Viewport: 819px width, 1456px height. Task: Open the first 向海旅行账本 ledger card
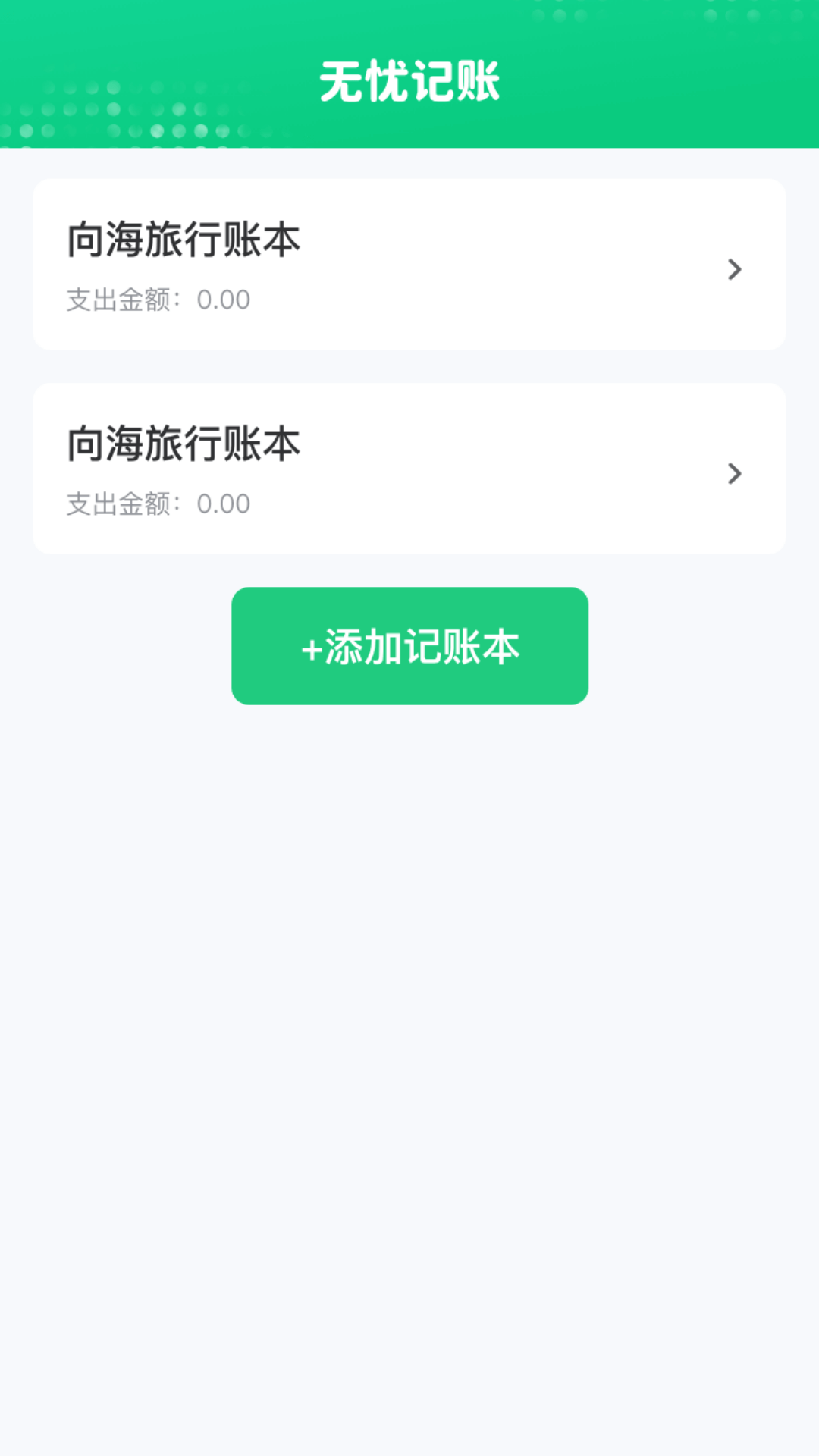409,265
